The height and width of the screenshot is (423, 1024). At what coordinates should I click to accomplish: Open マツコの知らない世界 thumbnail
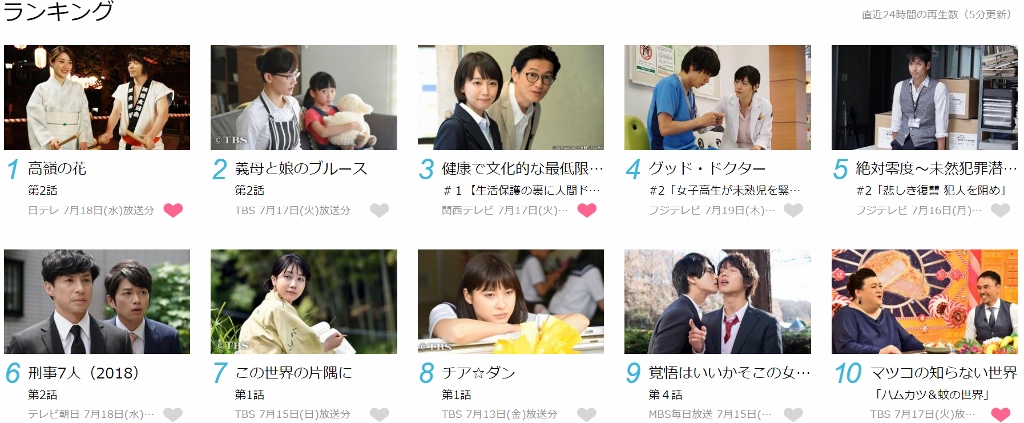925,301
